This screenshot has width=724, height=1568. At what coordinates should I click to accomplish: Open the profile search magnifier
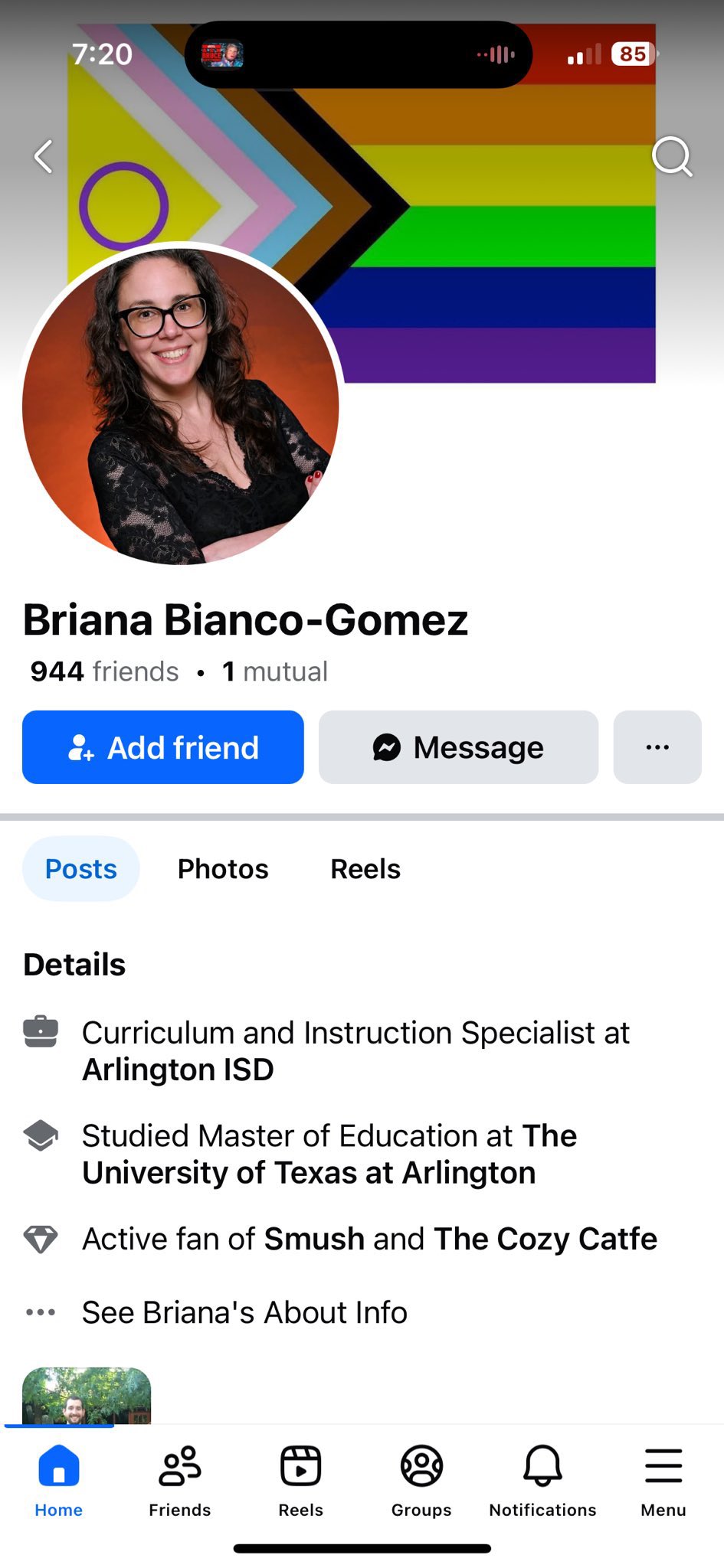pos(672,157)
